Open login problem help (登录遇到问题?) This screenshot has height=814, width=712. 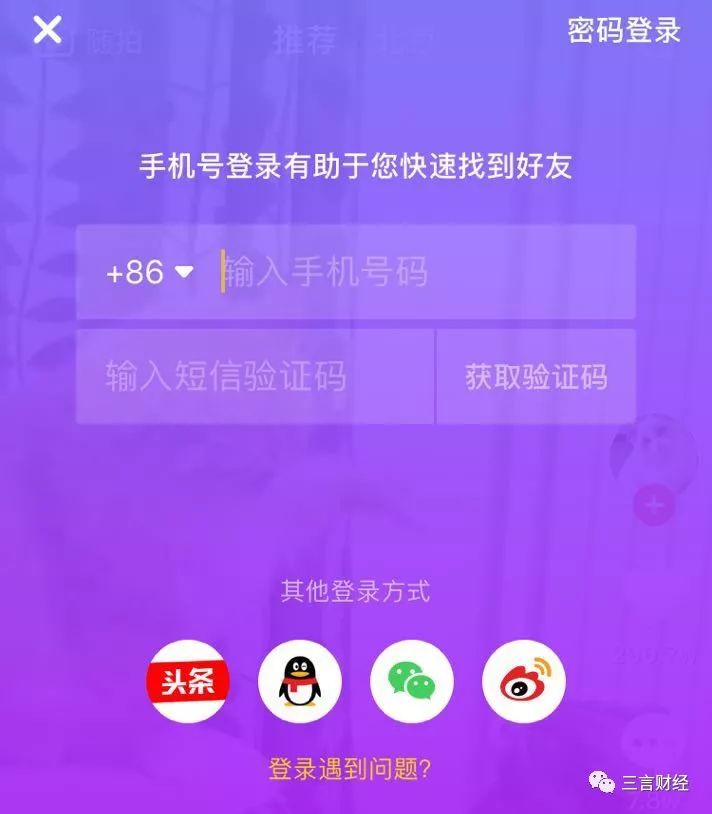pyautogui.click(x=350, y=768)
